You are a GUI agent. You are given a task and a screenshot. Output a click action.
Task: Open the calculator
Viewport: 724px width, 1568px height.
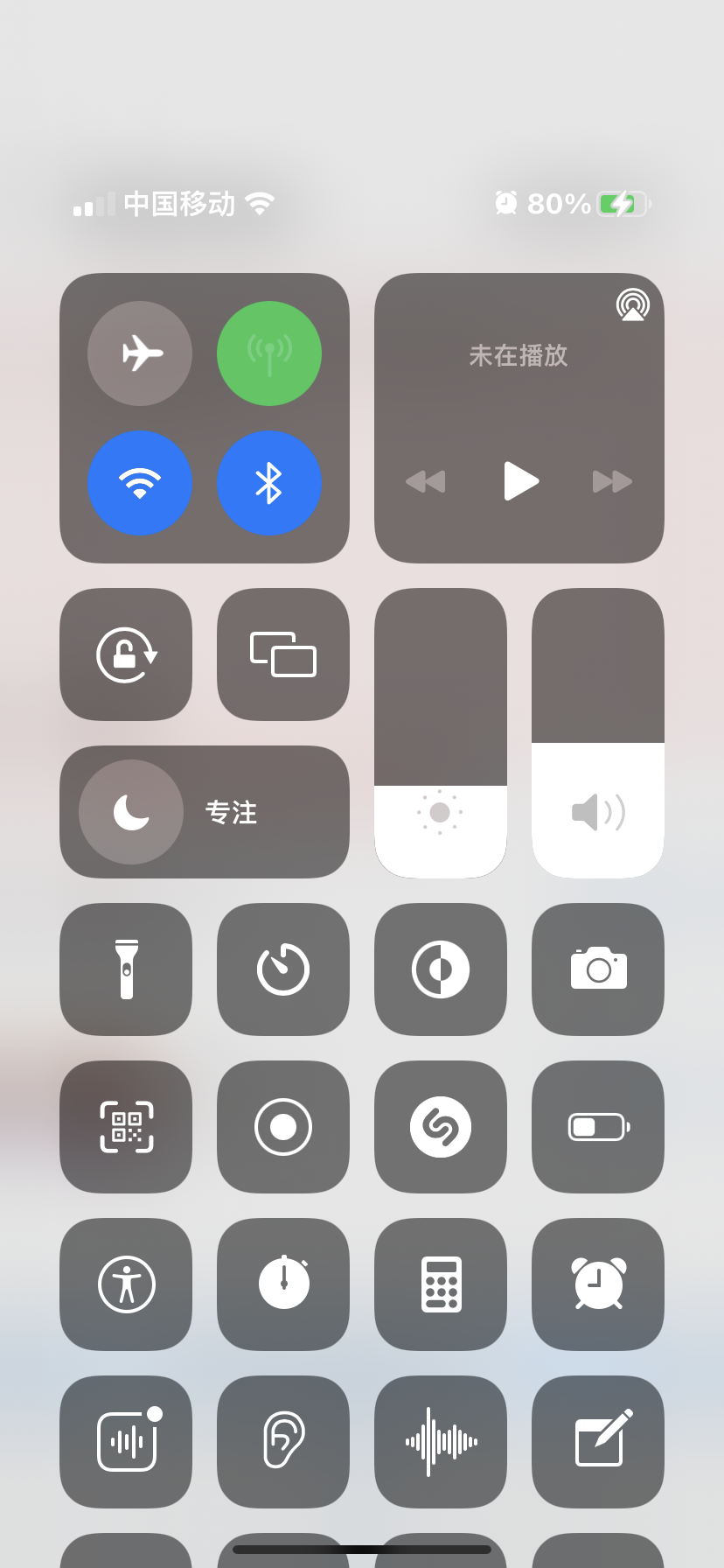pos(441,1284)
